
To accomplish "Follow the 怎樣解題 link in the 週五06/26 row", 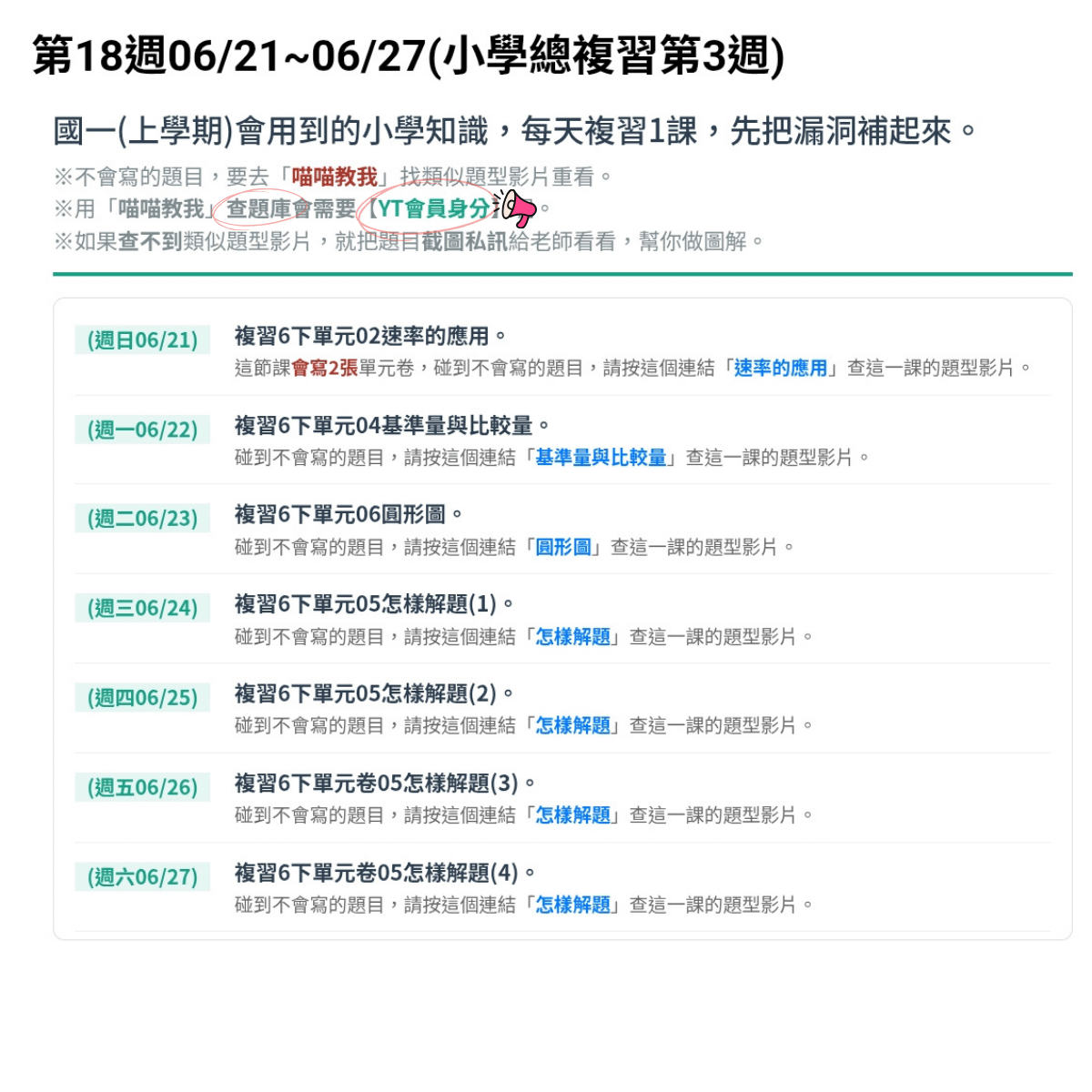I will pos(572,814).
